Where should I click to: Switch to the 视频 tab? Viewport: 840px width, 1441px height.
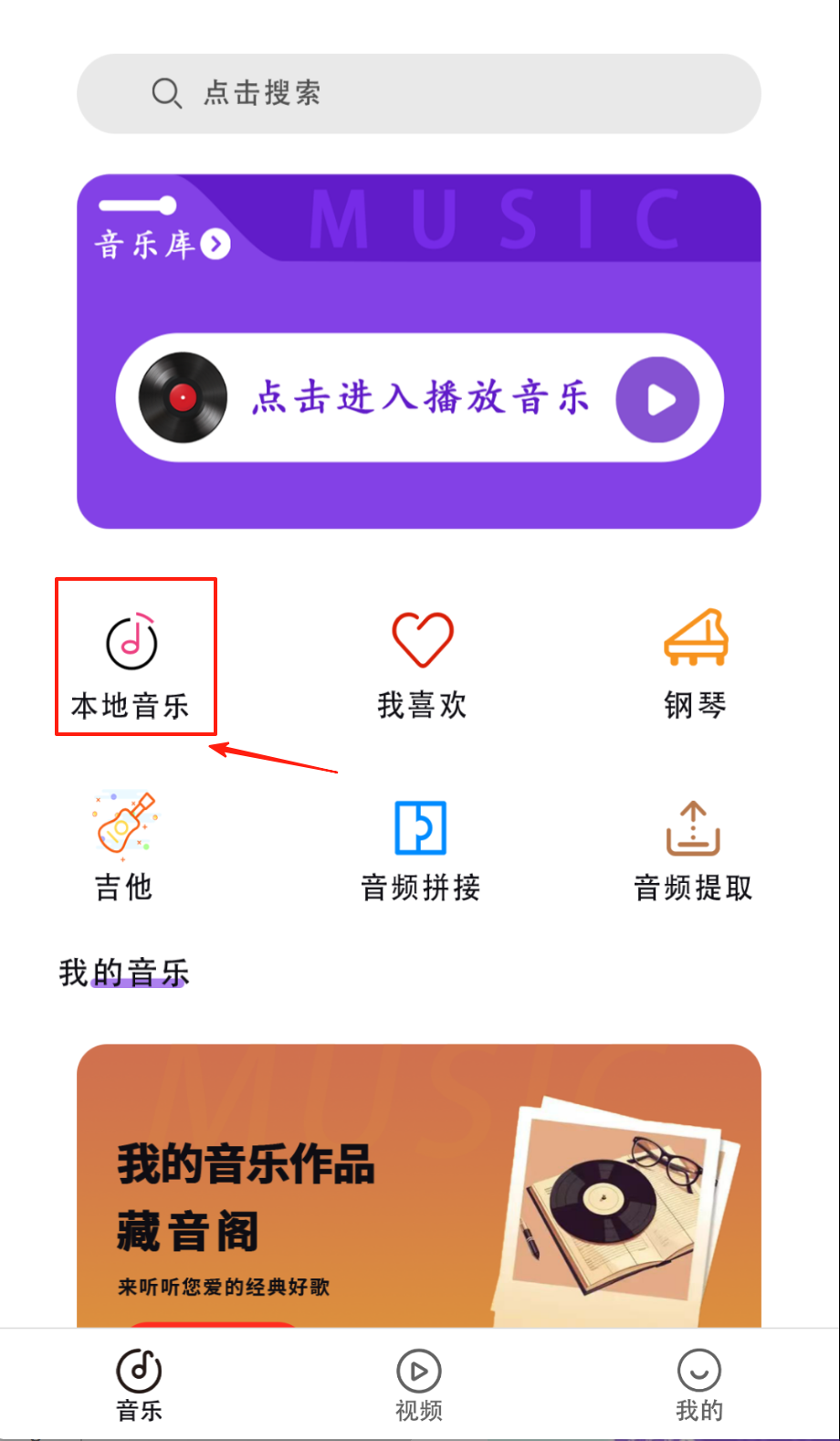419,1383
